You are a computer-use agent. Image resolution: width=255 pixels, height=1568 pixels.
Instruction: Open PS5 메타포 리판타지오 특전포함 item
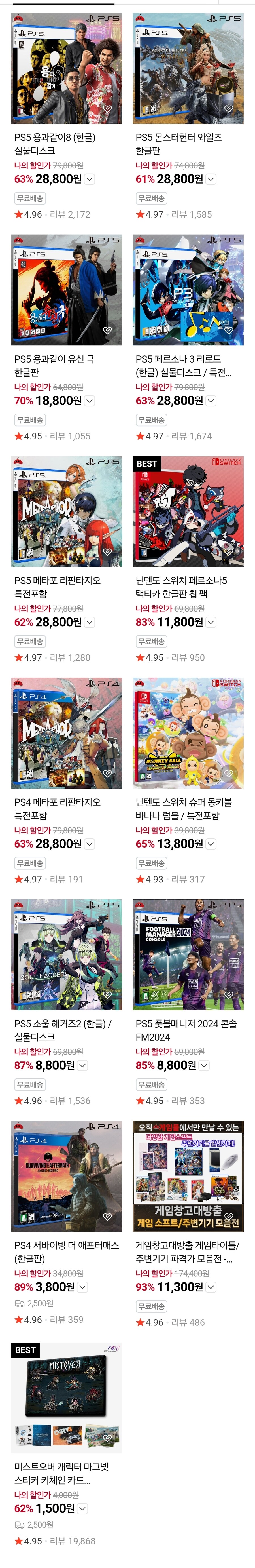point(66,511)
